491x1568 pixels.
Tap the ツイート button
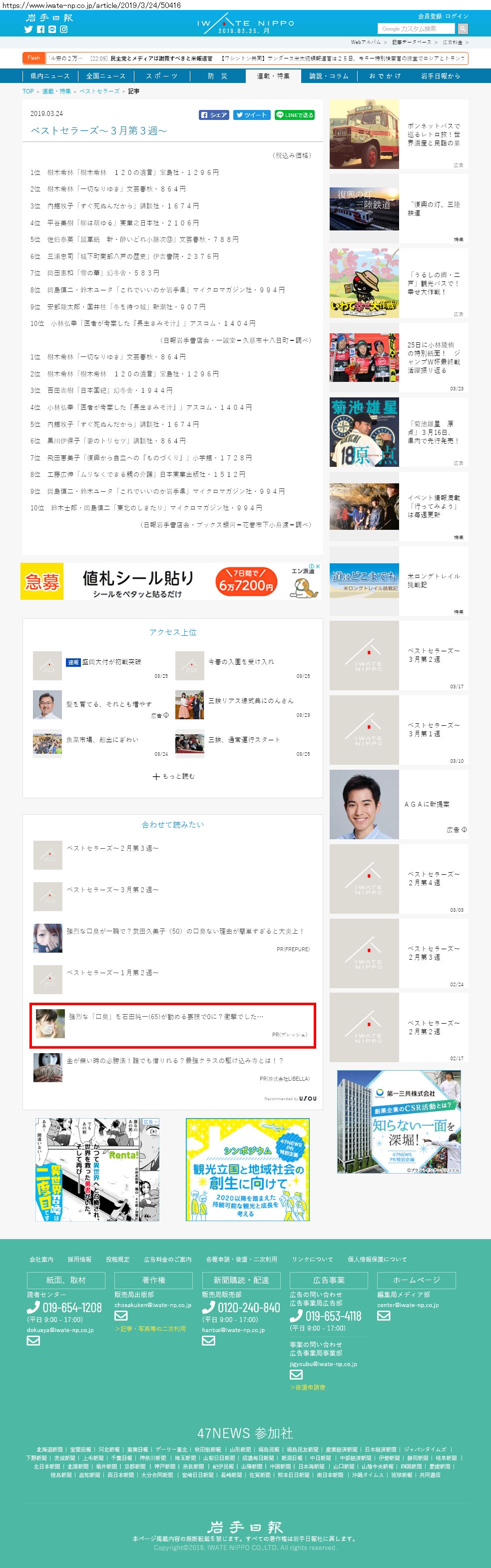coord(252,115)
